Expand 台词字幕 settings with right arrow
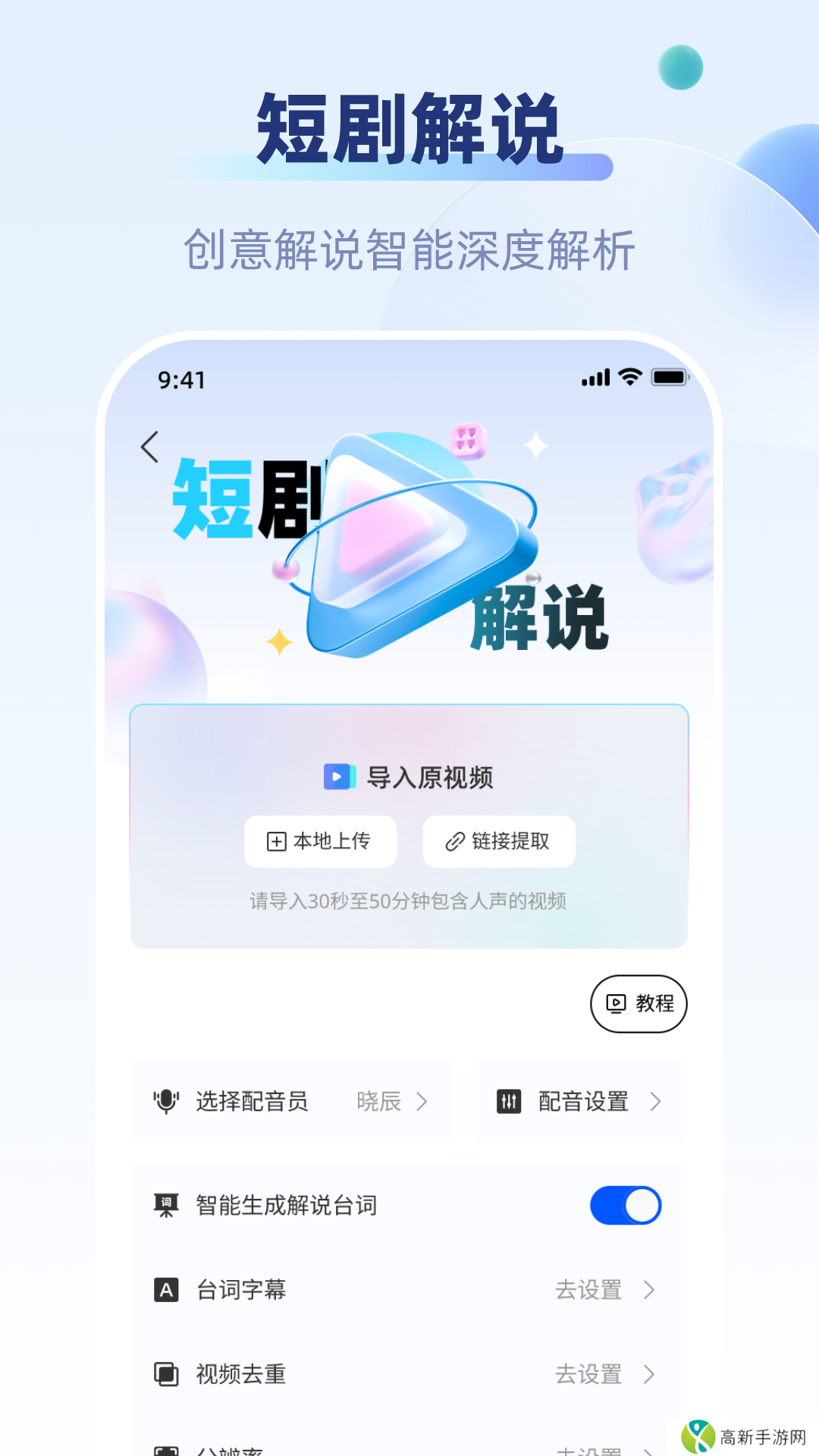The image size is (819, 1456). tap(650, 1289)
